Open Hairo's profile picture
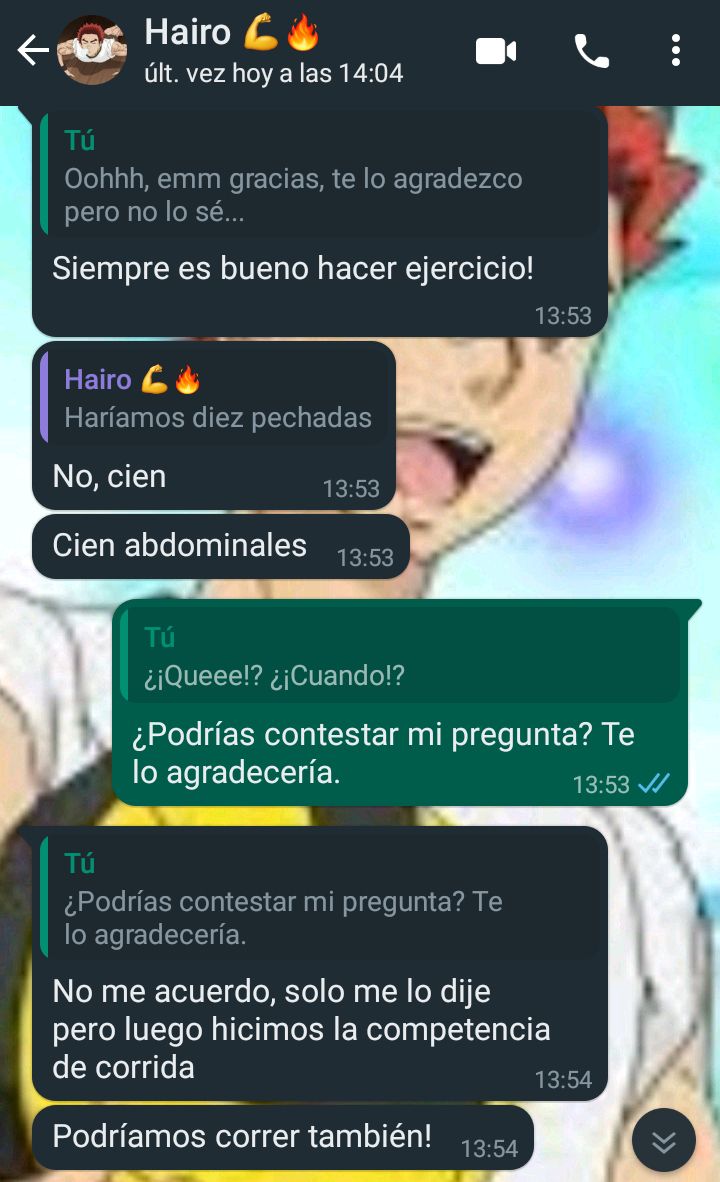 92,51
